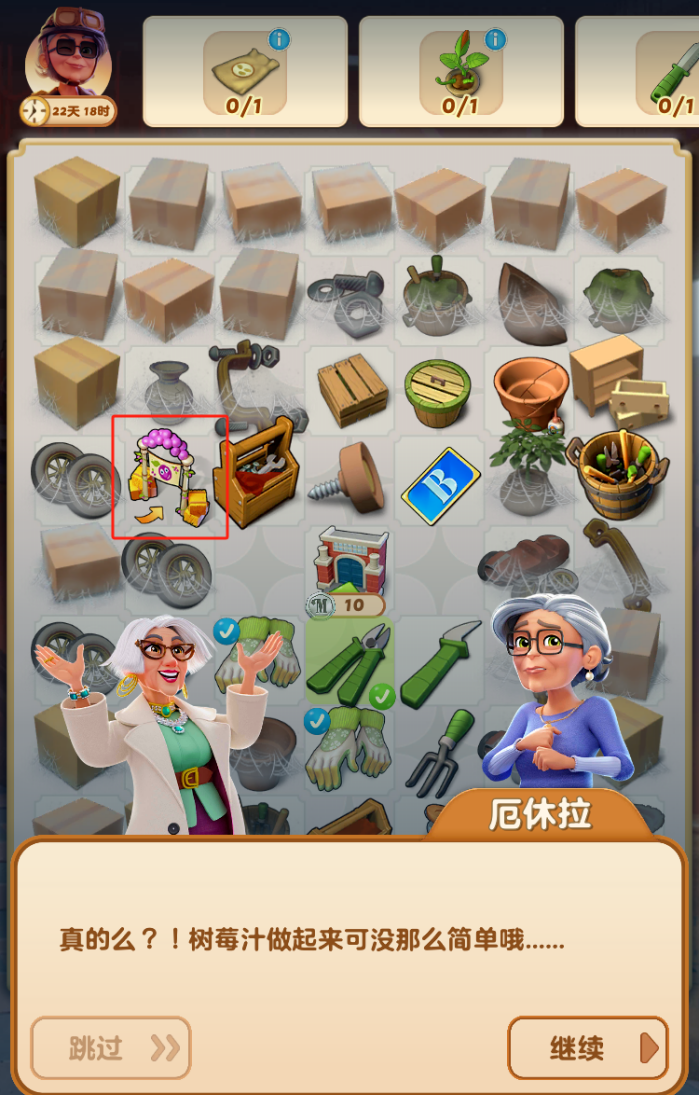Skip the dialogue with 跳过

[110, 1048]
